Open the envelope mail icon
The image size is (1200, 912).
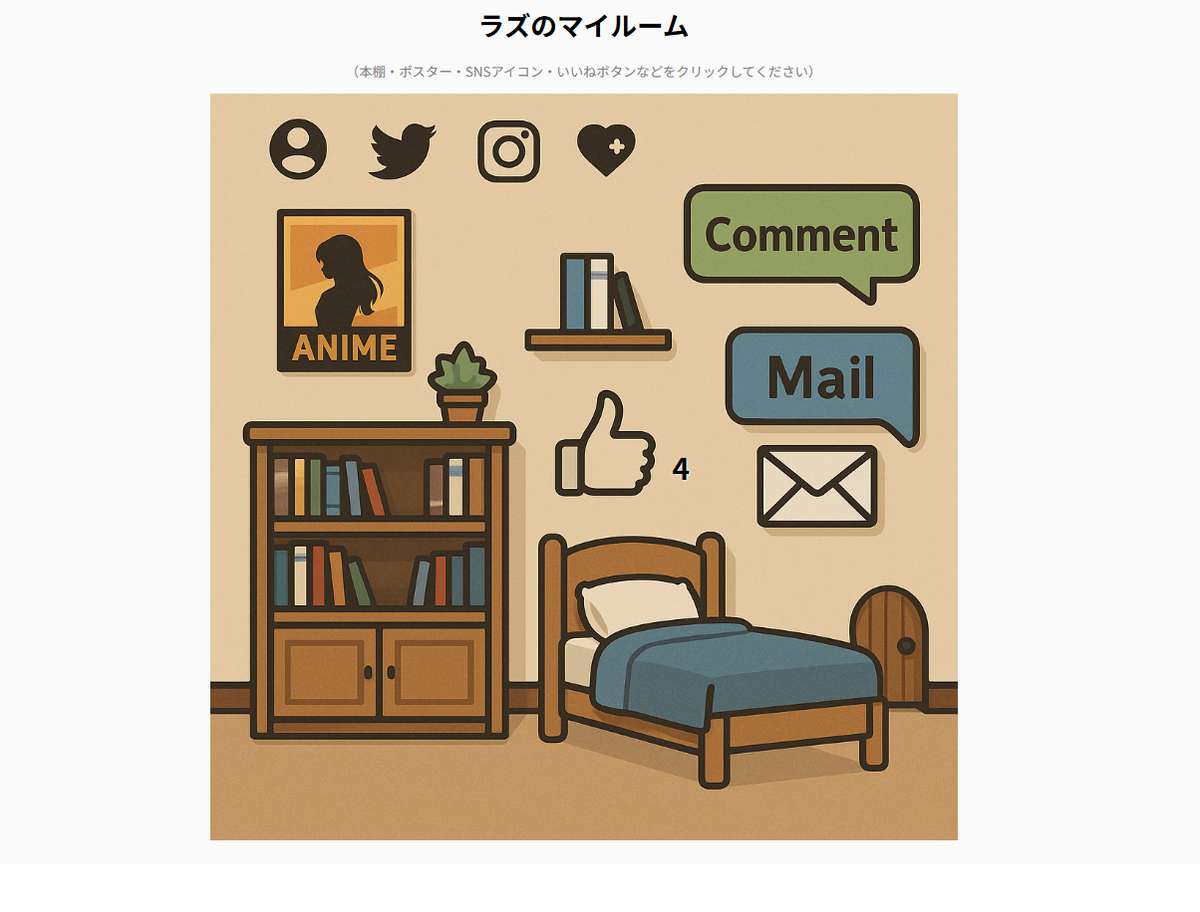[x=816, y=486]
